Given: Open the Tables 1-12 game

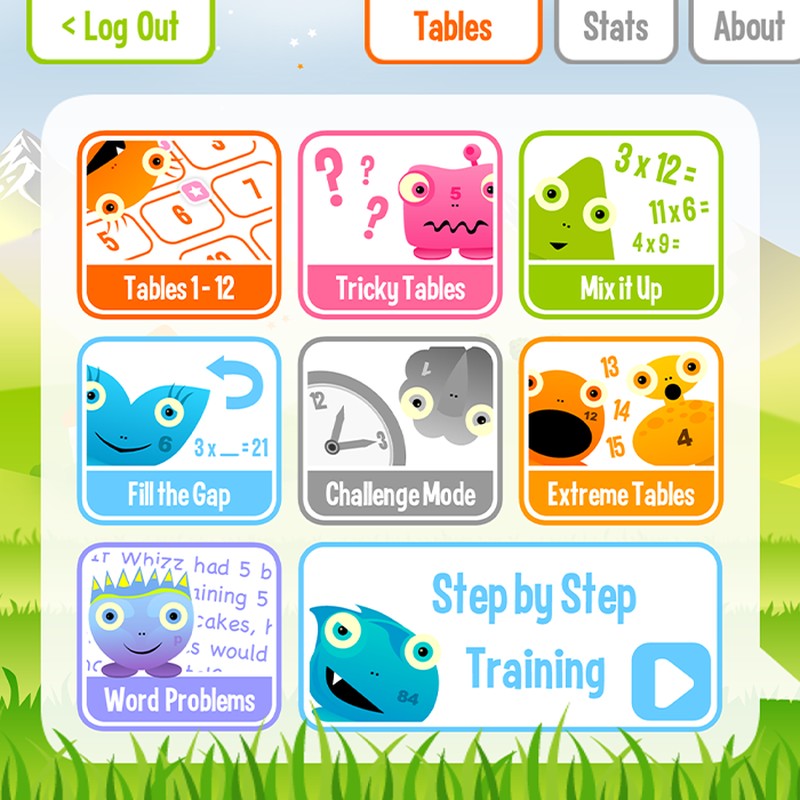Looking at the screenshot, I should [179, 225].
